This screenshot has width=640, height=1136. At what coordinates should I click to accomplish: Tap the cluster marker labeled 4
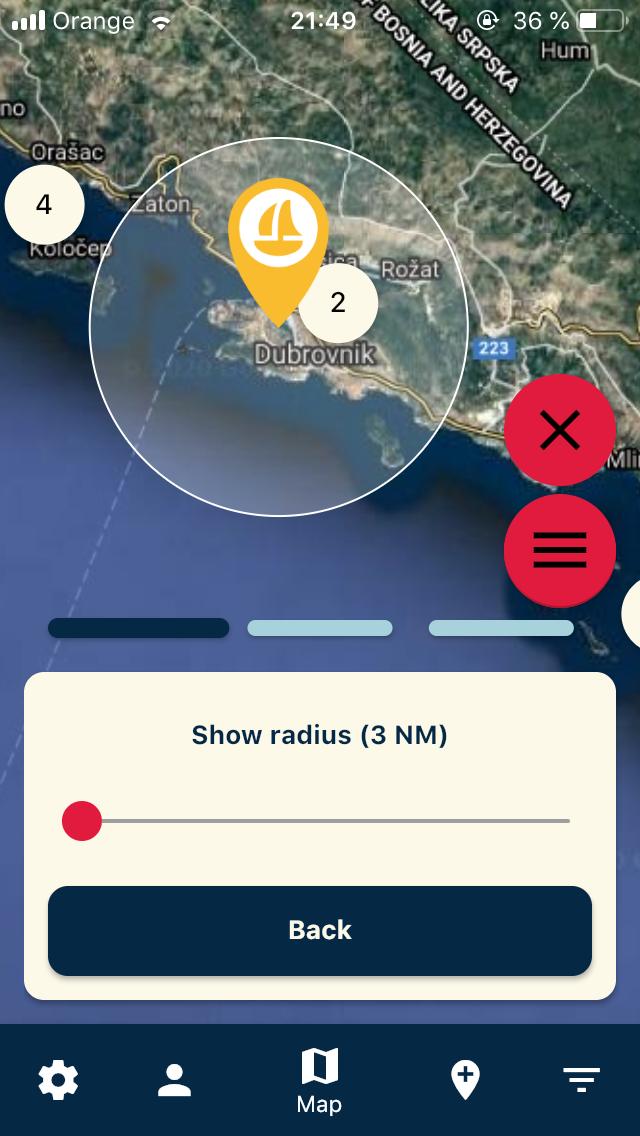click(x=44, y=205)
